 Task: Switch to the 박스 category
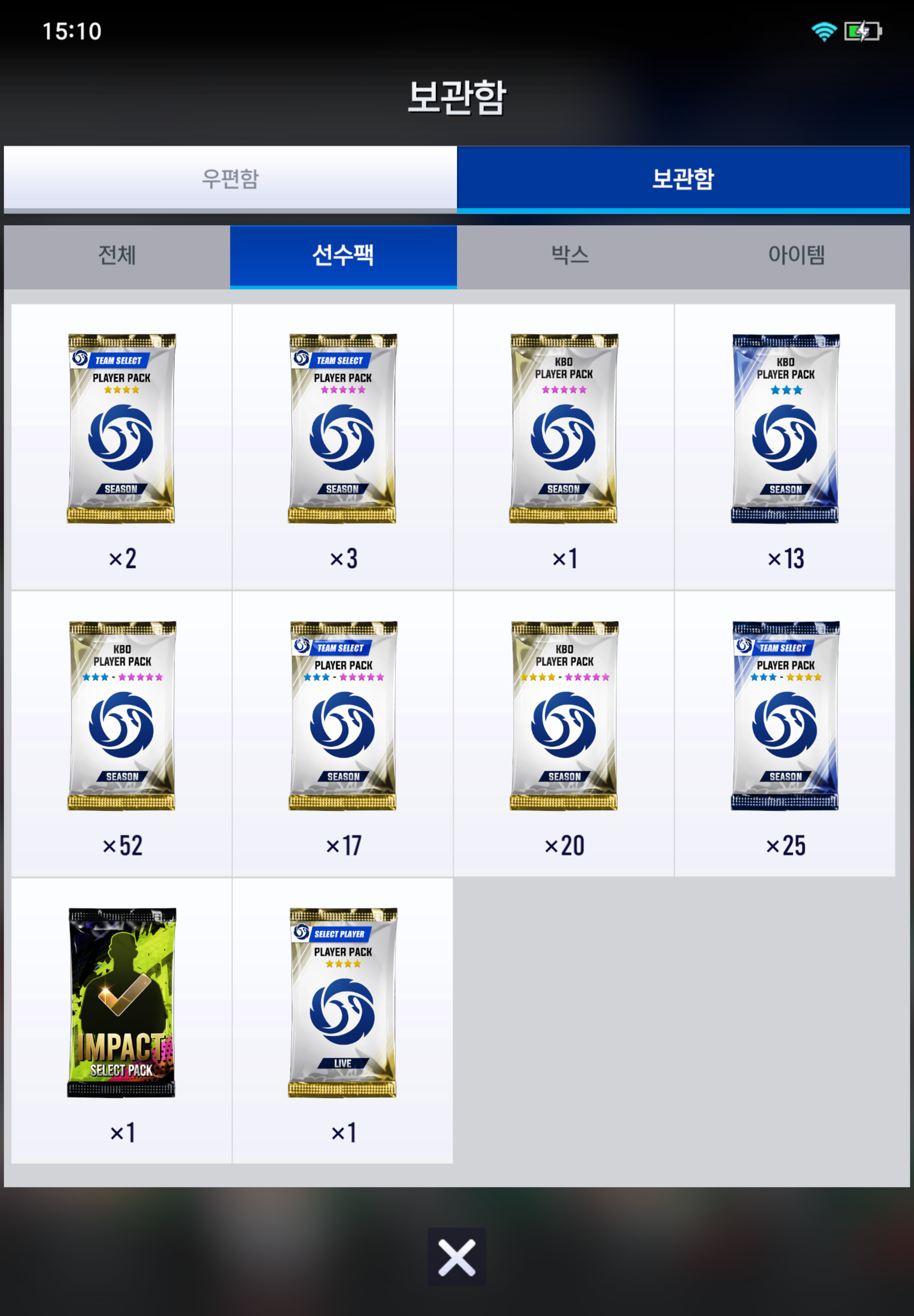(x=569, y=255)
